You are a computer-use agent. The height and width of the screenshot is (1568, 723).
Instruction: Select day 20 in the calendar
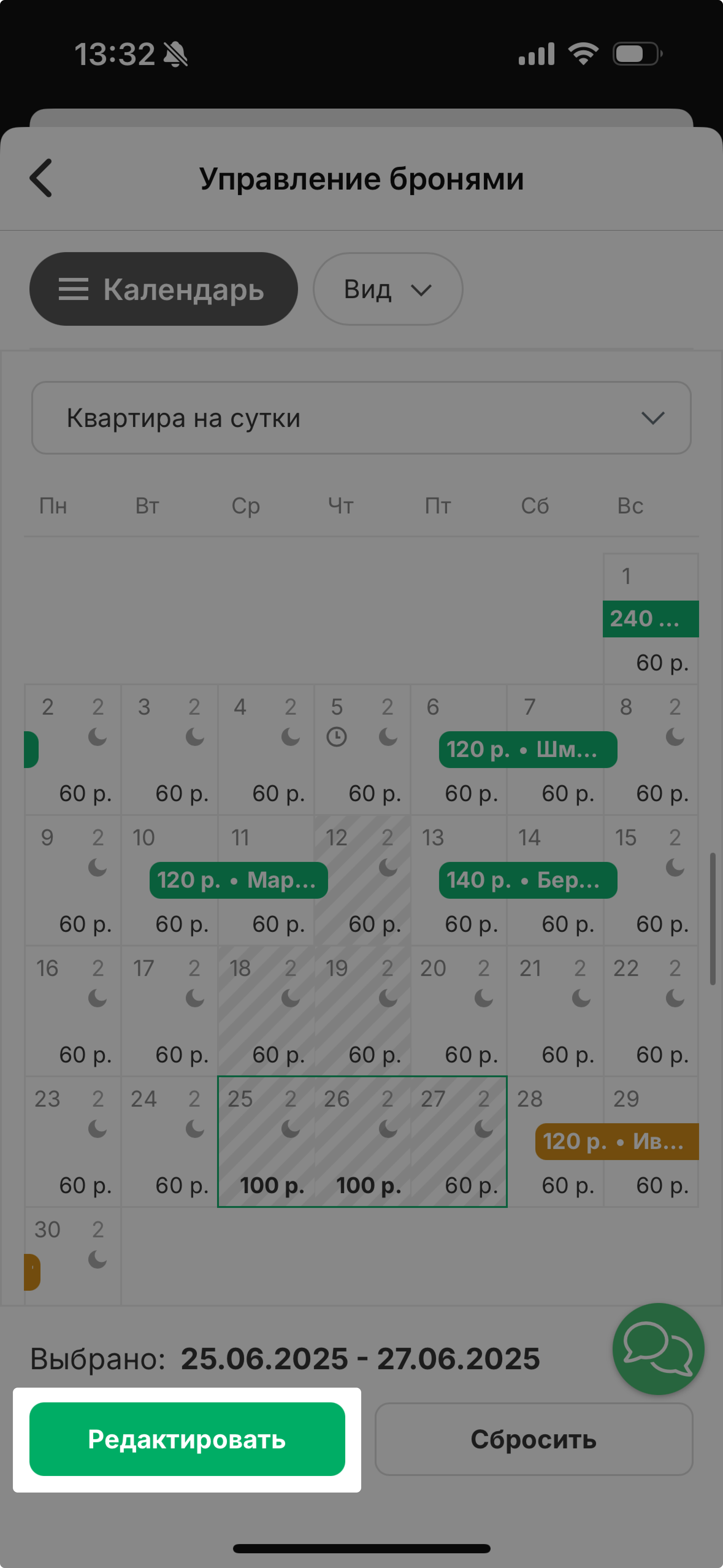pyautogui.click(x=458, y=1011)
